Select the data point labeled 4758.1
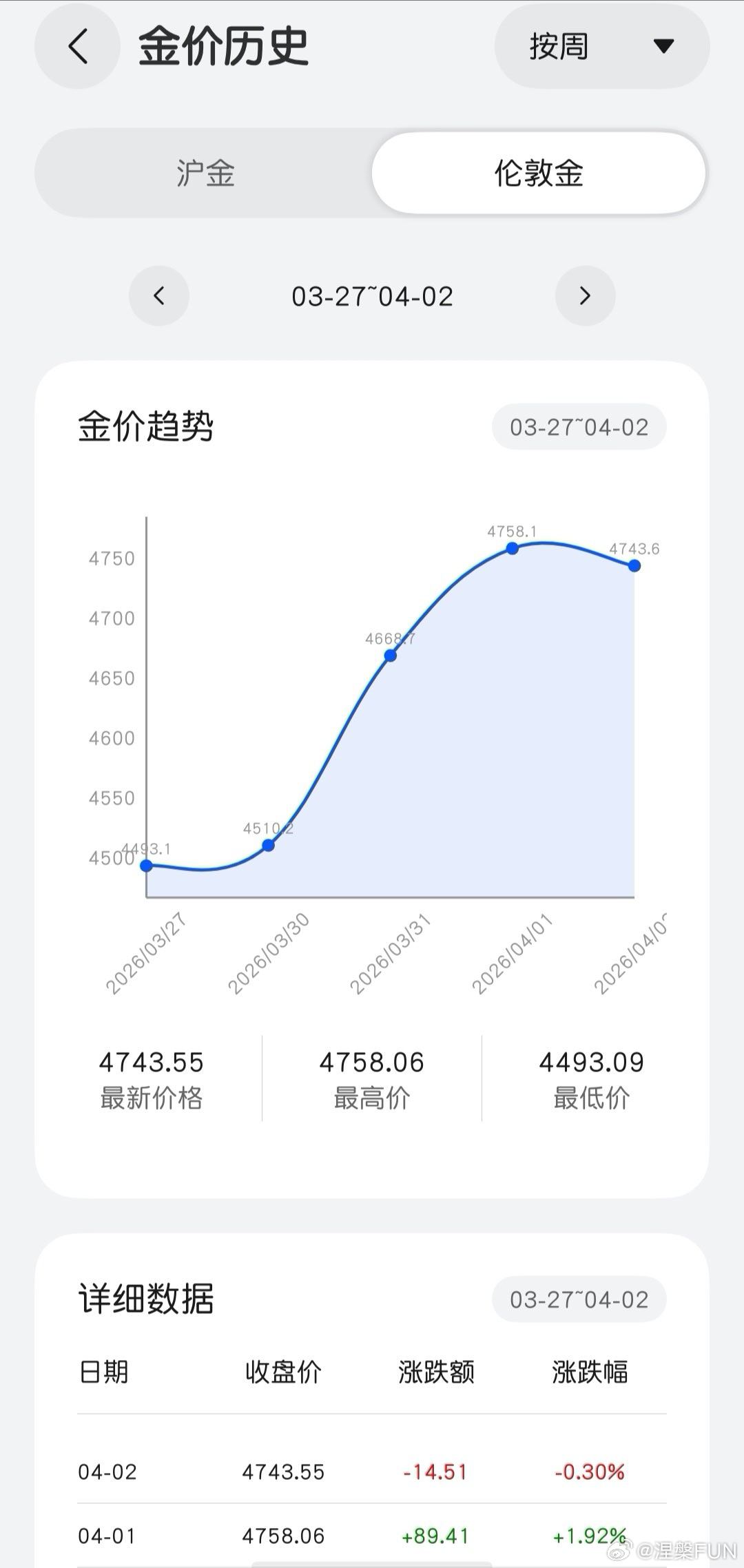This screenshot has width=744, height=1568. click(510, 547)
